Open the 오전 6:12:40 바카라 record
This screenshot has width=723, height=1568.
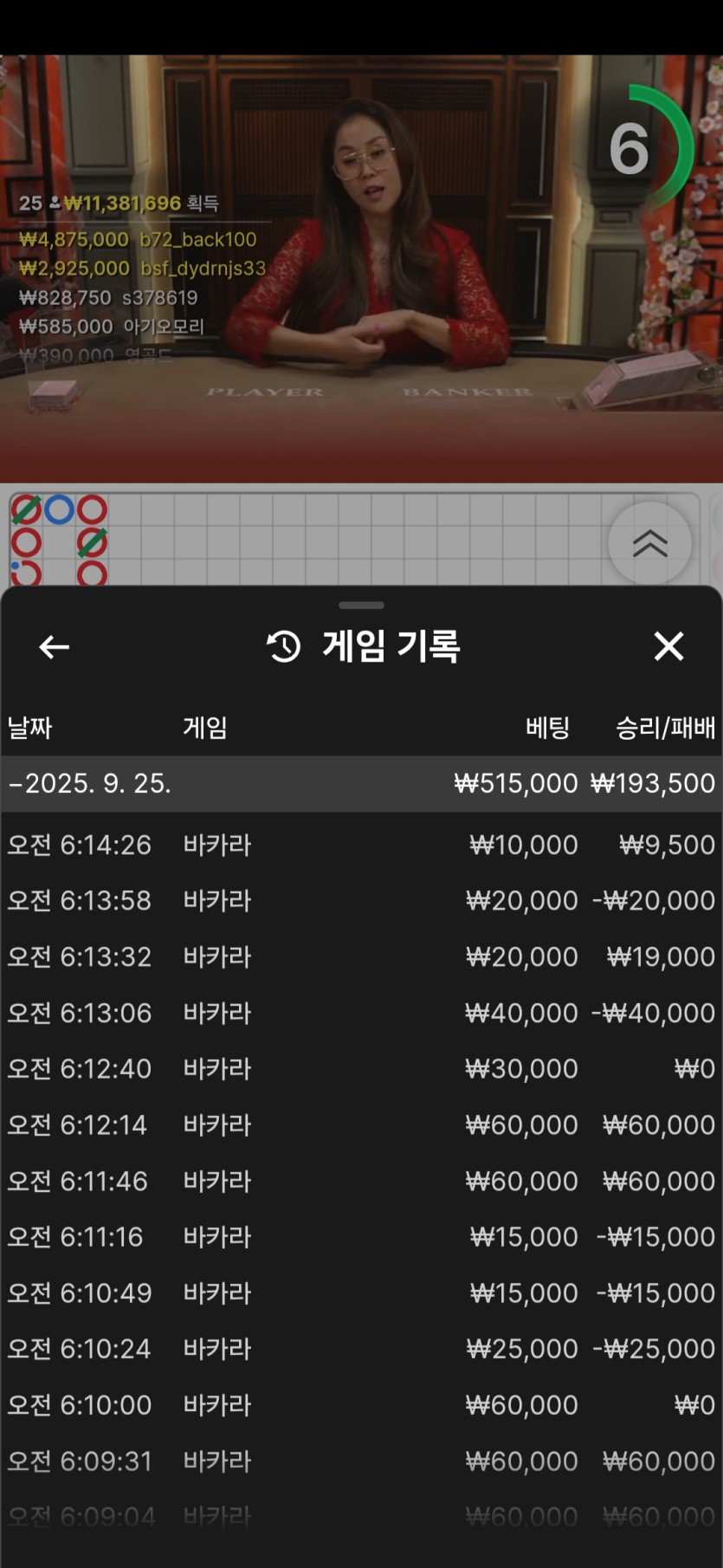[361, 1069]
